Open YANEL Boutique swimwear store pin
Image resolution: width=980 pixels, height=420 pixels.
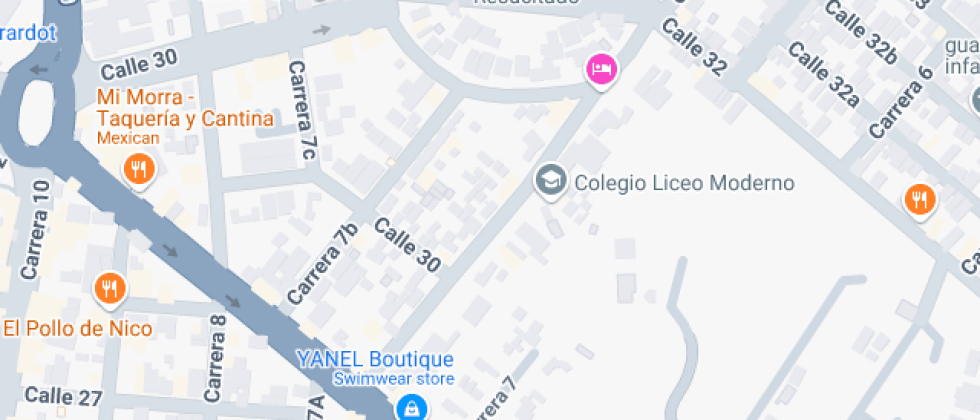[x=410, y=407]
